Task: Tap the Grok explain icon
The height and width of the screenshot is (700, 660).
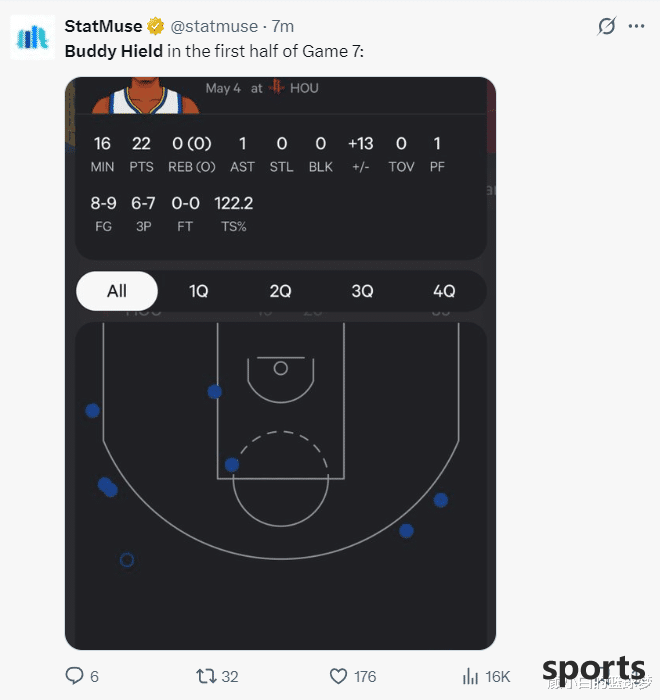Action: click(x=606, y=26)
